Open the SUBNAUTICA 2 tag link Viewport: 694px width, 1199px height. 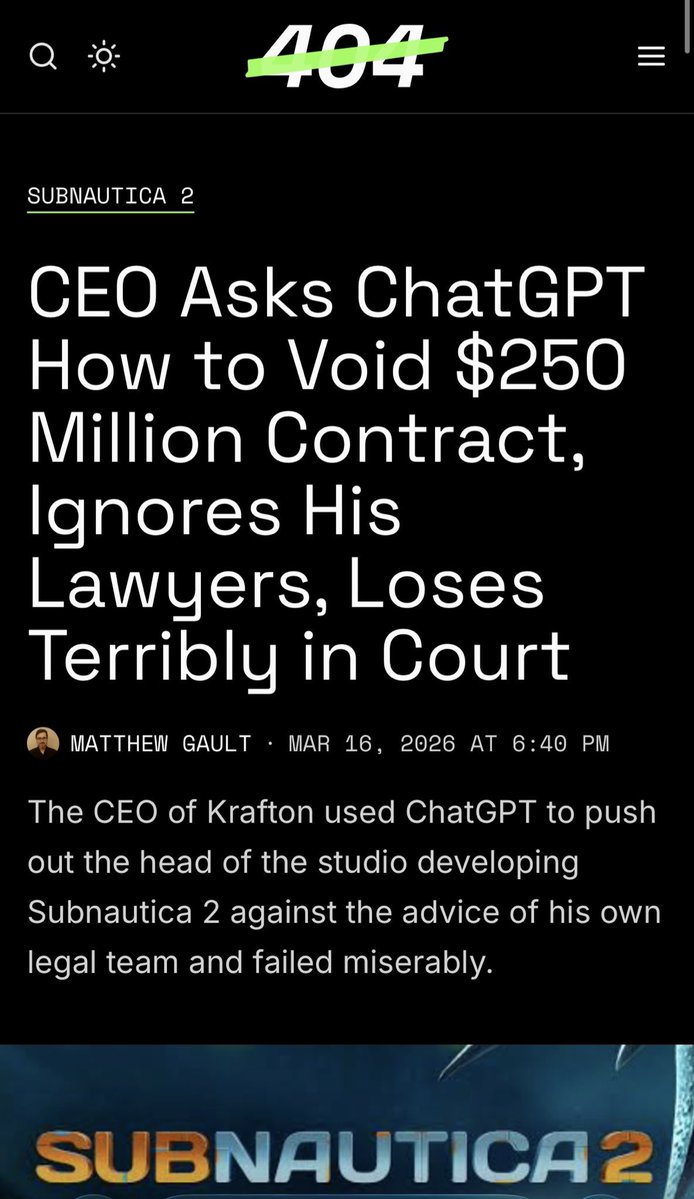[x=110, y=195]
